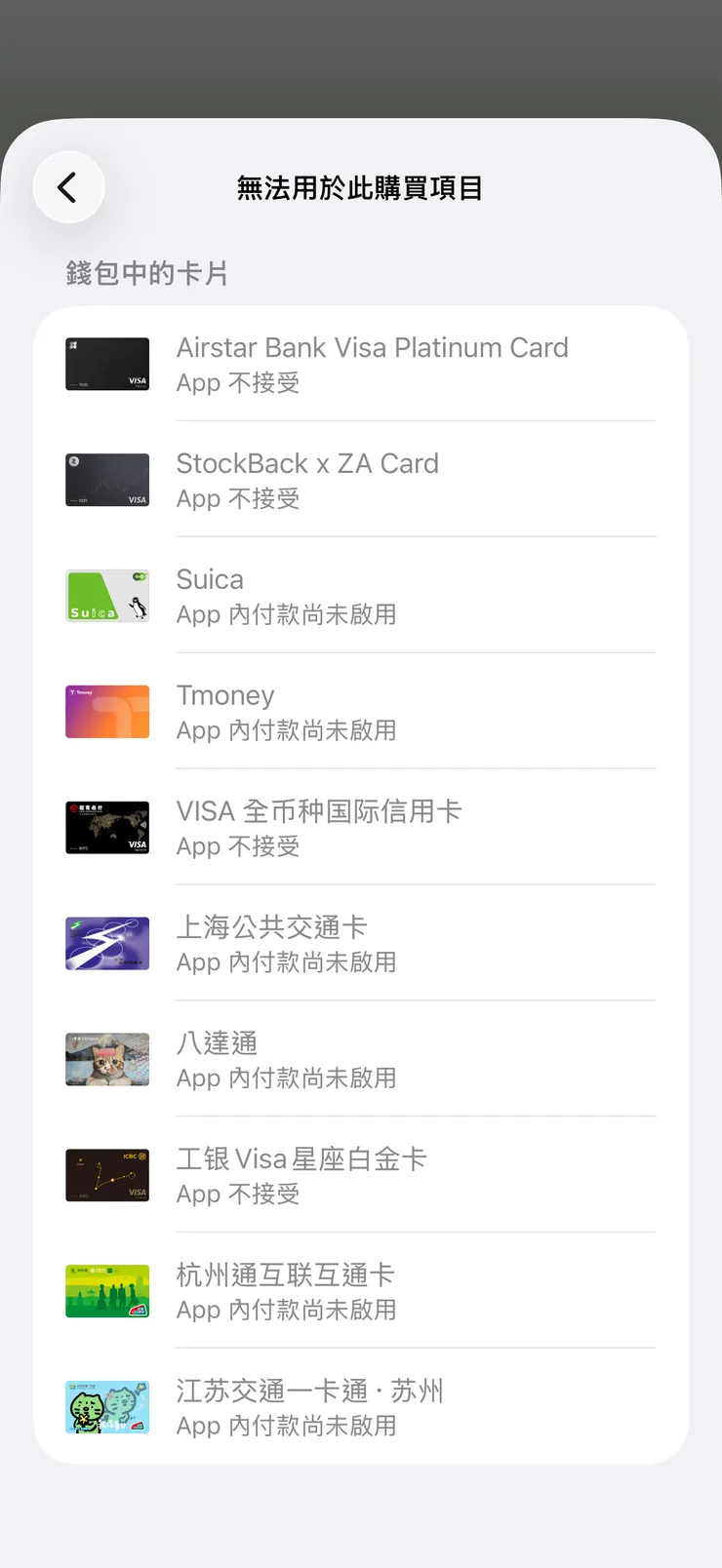Tap the 杭州通互联互通卡 card image
722x1568 pixels.
point(107,1291)
